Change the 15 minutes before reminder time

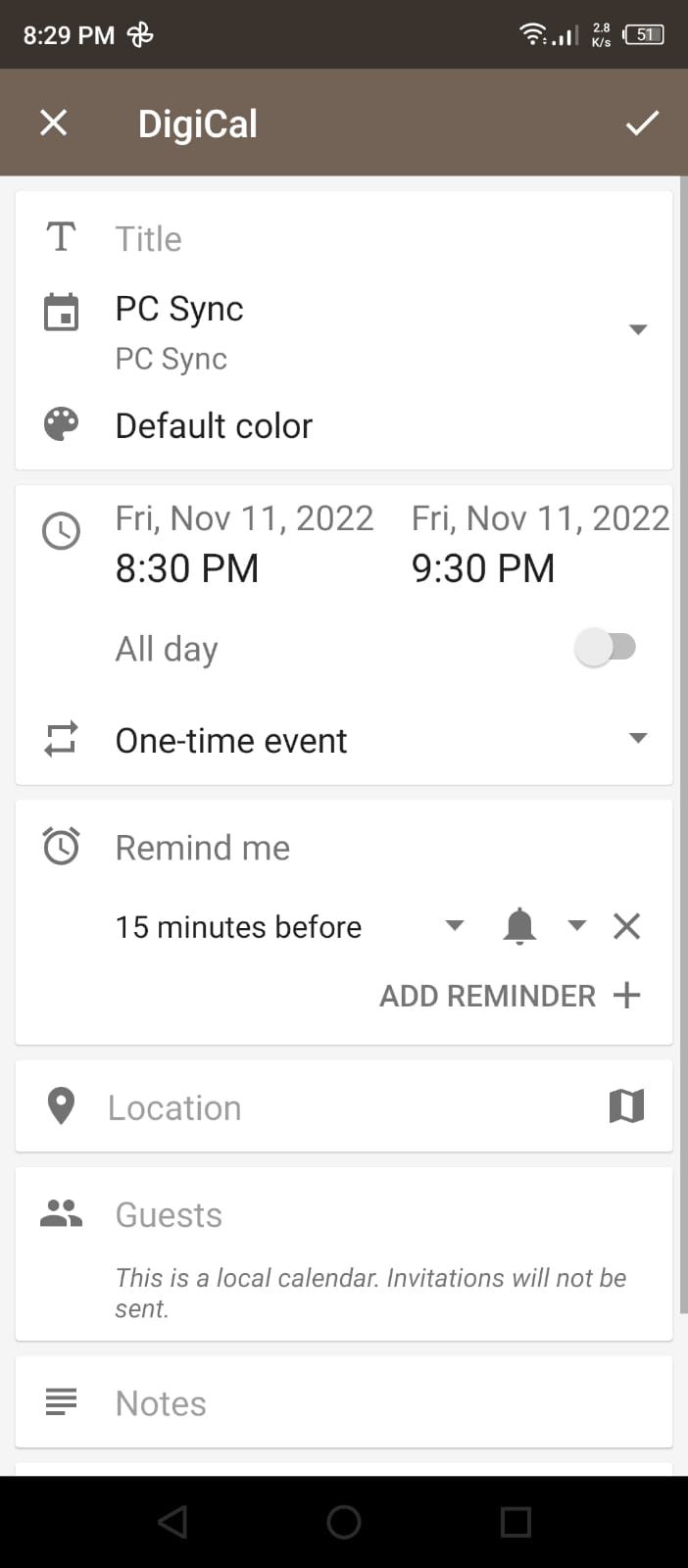(289, 926)
